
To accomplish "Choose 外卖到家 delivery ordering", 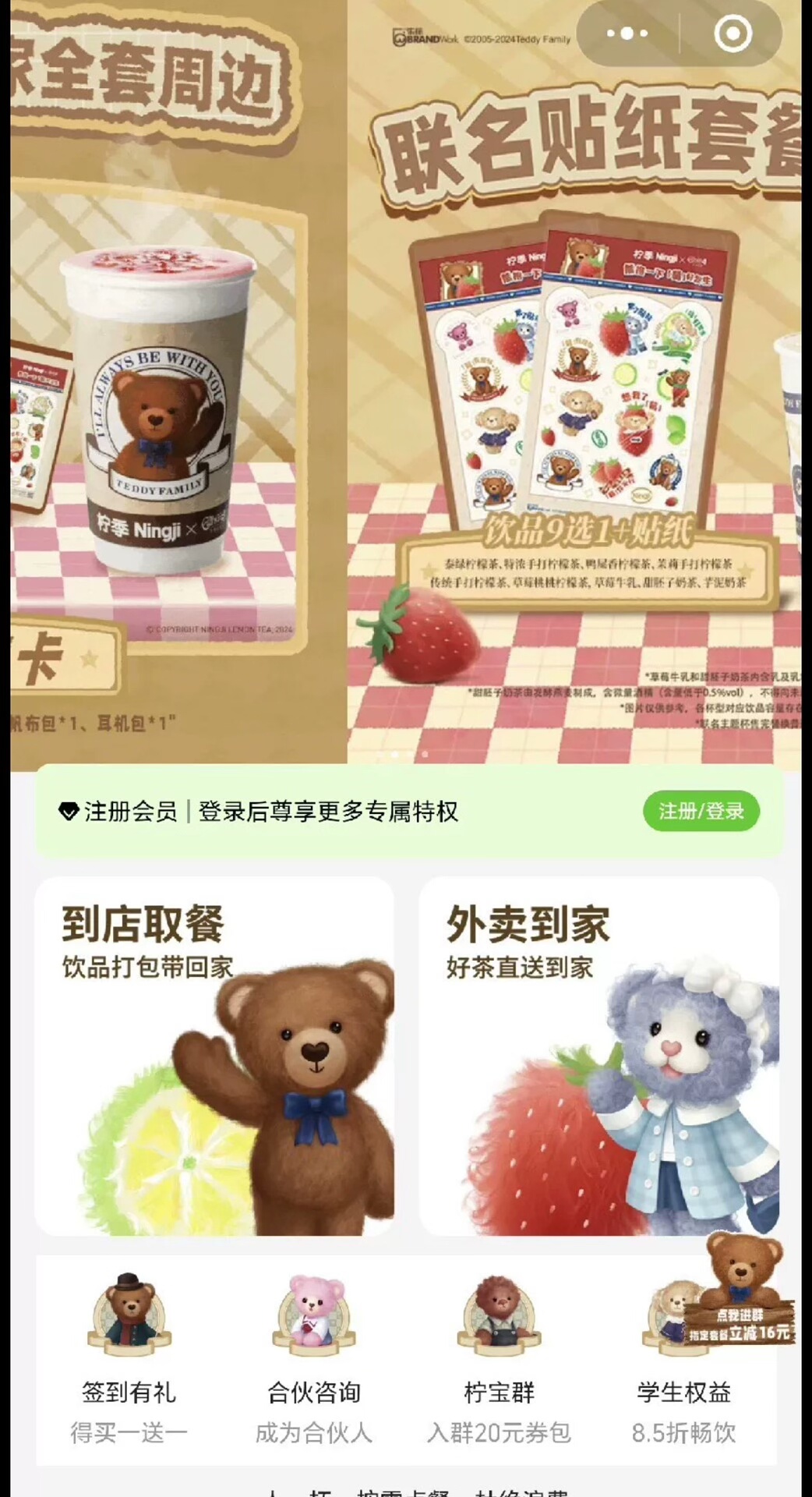I will click(598, 1056).
